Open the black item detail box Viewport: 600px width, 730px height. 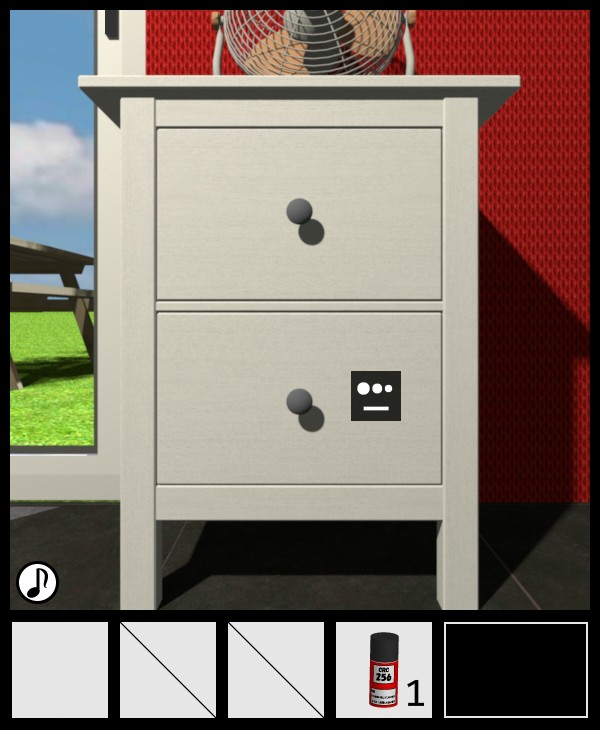516,670
